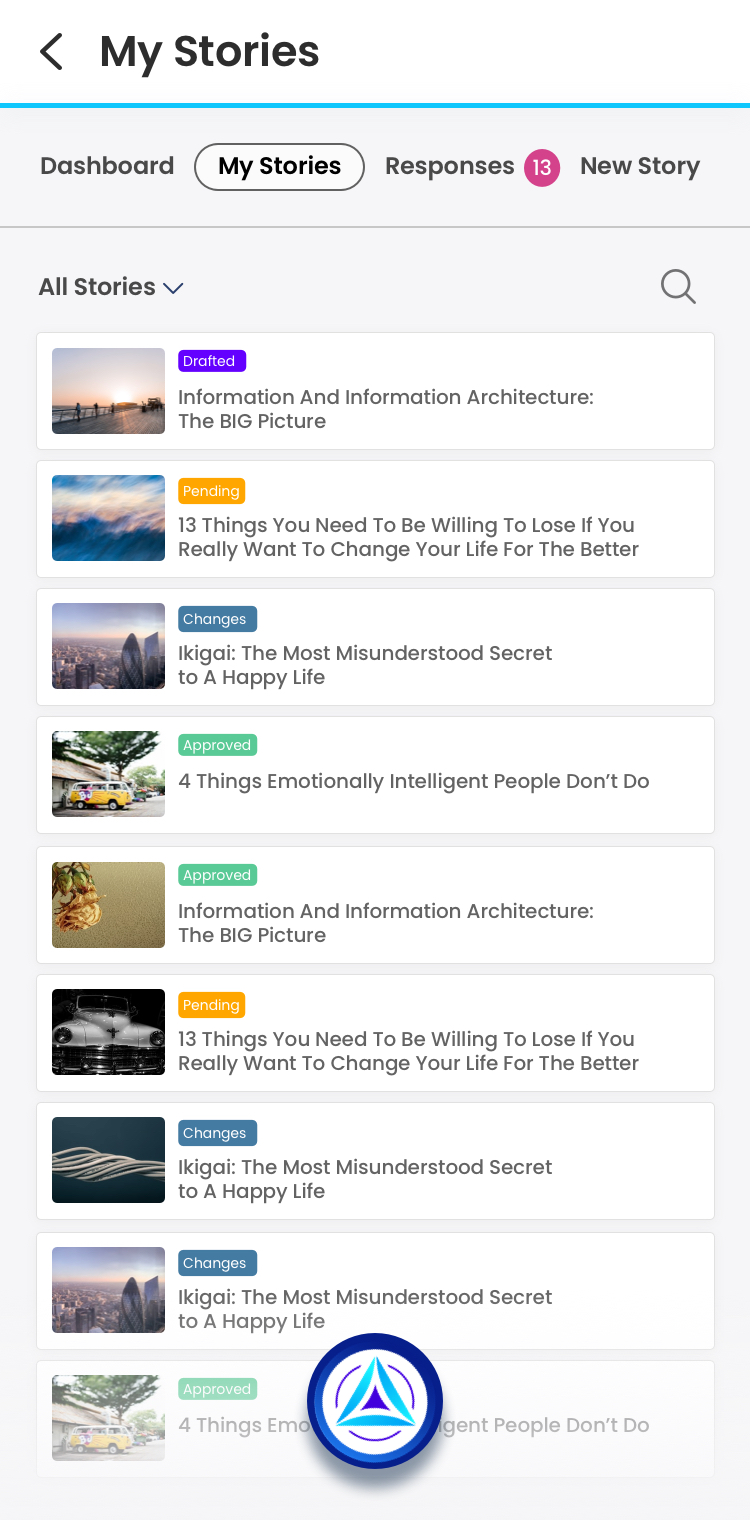This screenshot has width=750, height=1520.
Task: Select the My Stories tab
Action: 279,166
